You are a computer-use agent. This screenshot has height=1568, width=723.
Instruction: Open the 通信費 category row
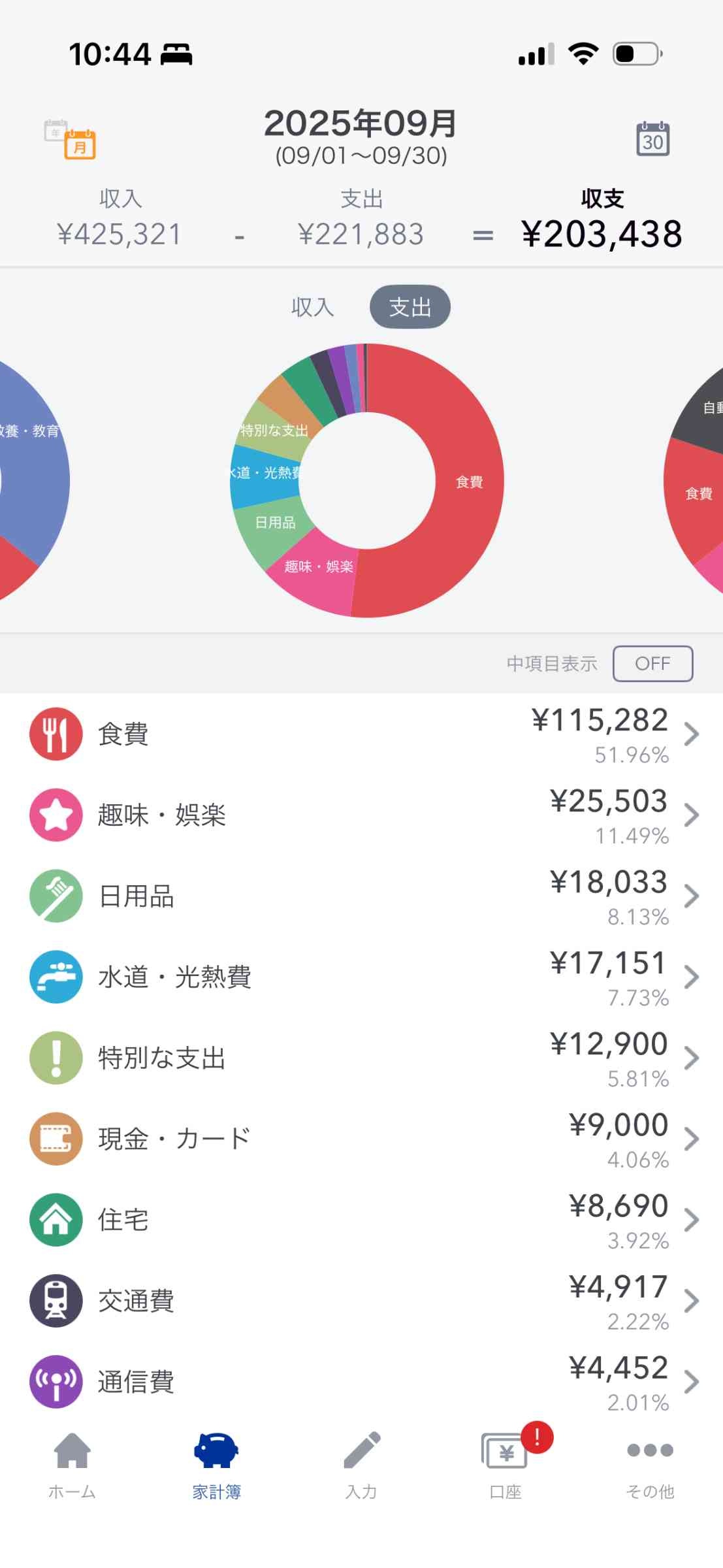tap(361, 1381)
